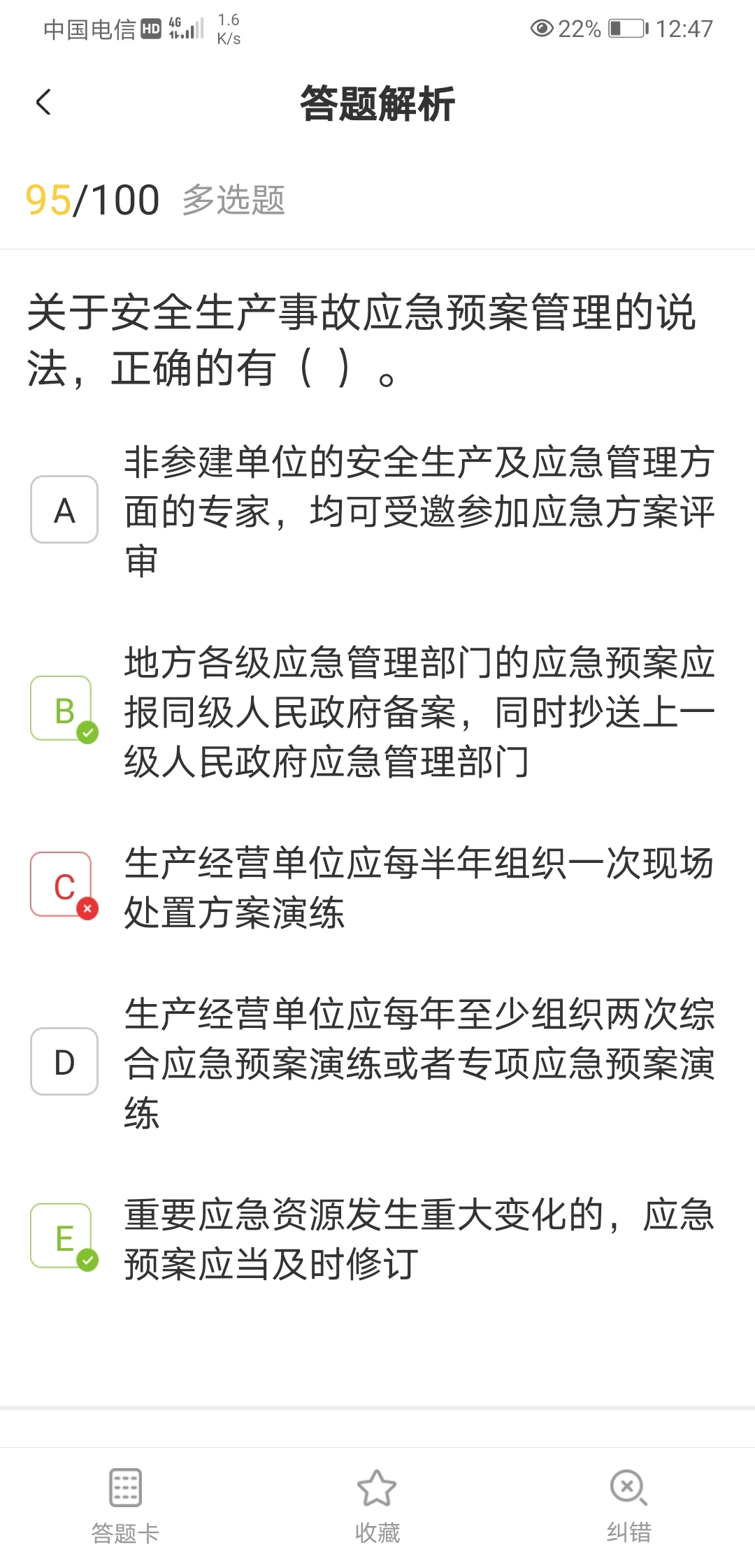Viewport: 755px width, 1568px height.
Task: Report an error via 纠错
Action: click(629, 1505)
